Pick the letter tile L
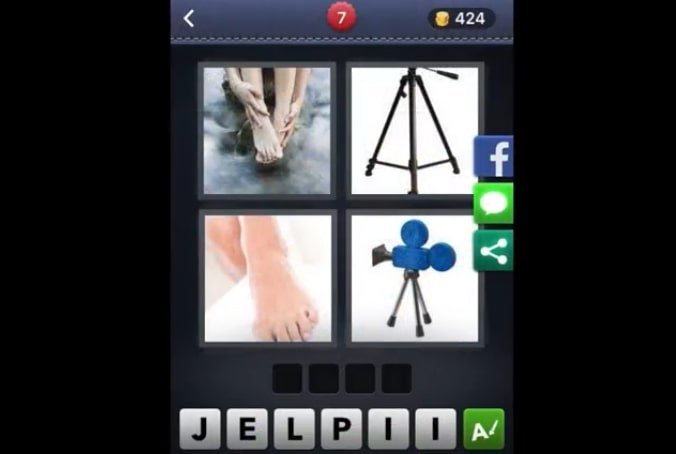The image size is (676, 454). pos(293,430)
